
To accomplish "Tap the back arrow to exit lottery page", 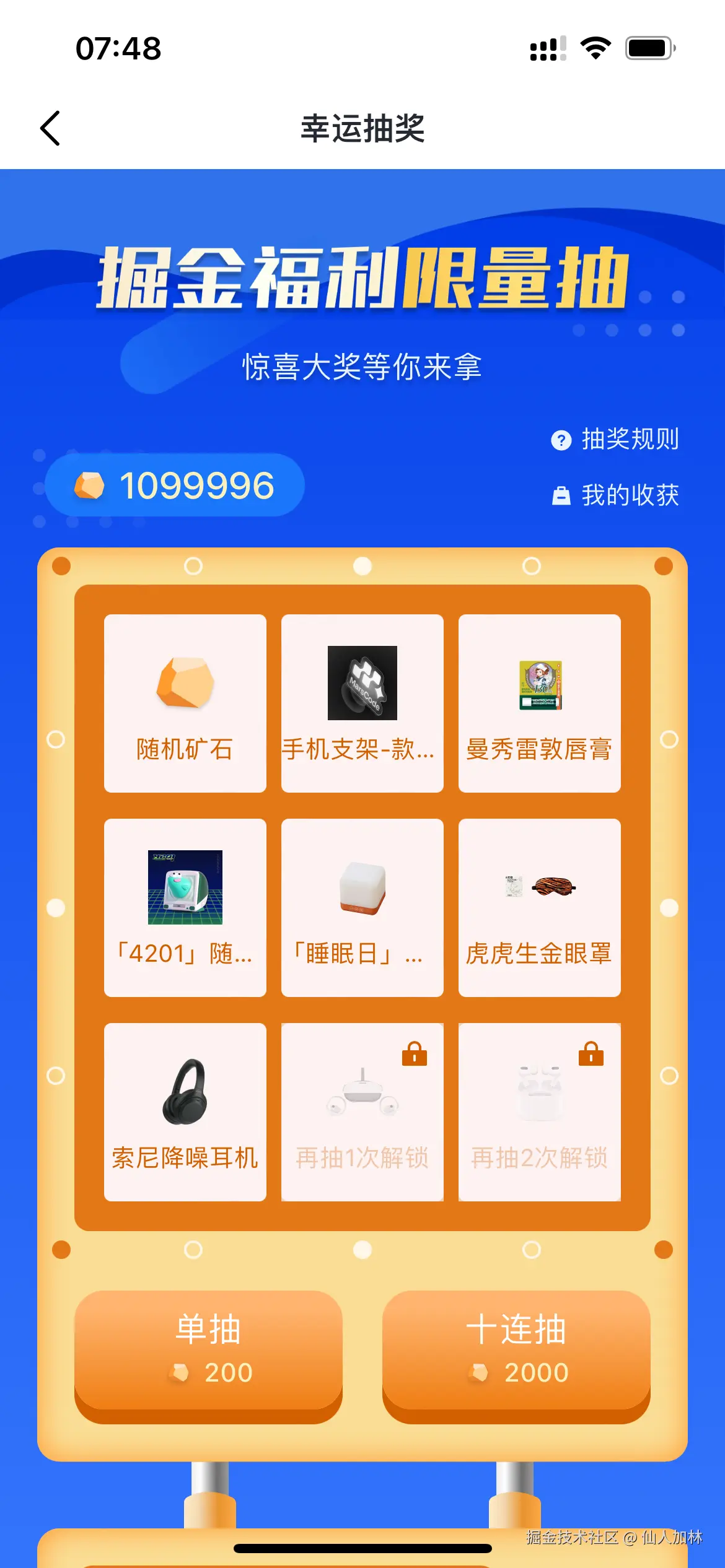I will pyautogui.click(x=50, y=128).
